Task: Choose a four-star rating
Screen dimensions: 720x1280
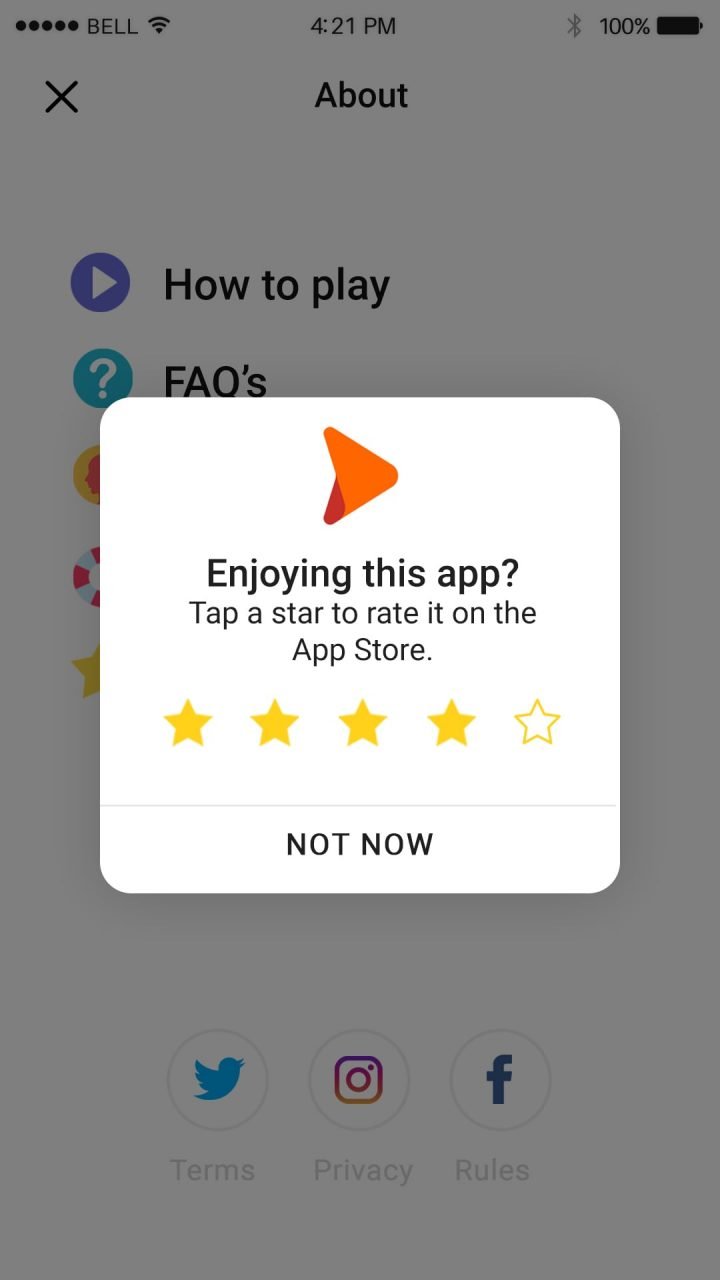Action: (451, 723)
